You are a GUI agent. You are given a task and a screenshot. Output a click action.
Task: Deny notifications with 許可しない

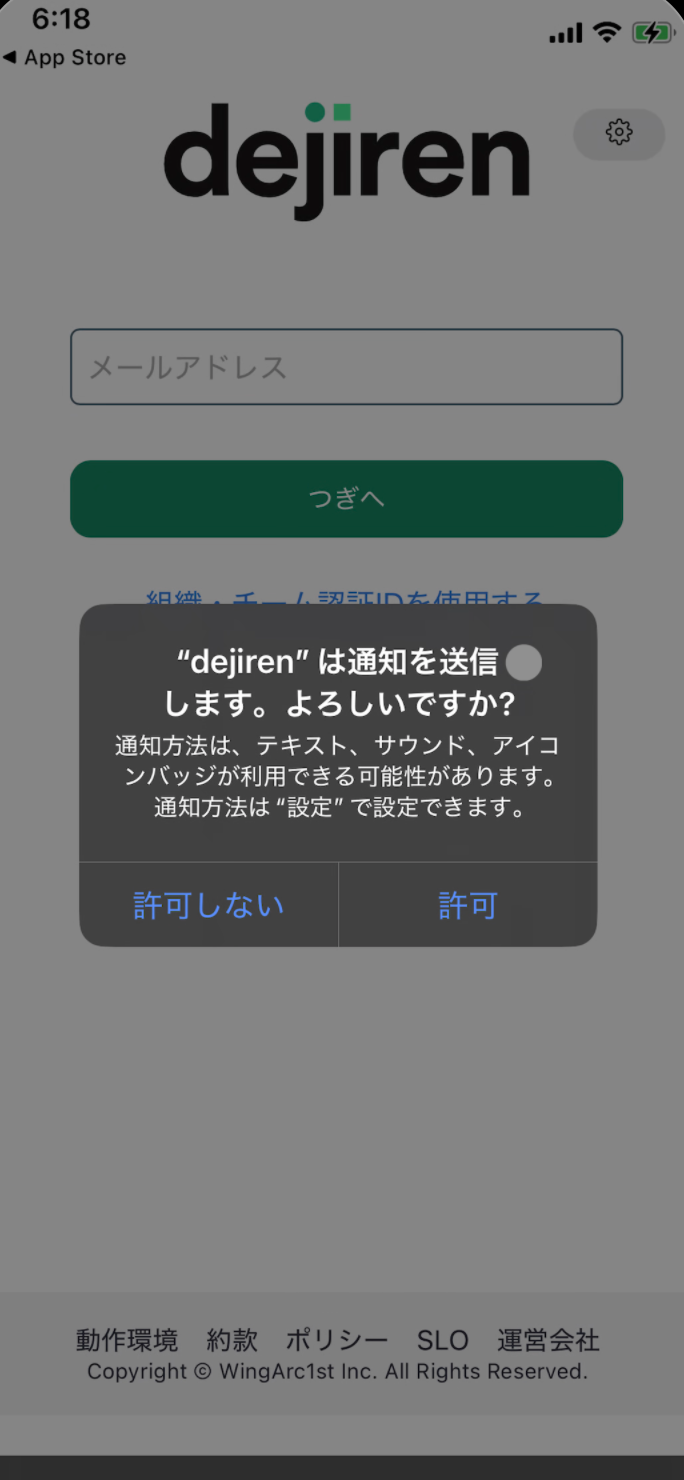point(208,906)
